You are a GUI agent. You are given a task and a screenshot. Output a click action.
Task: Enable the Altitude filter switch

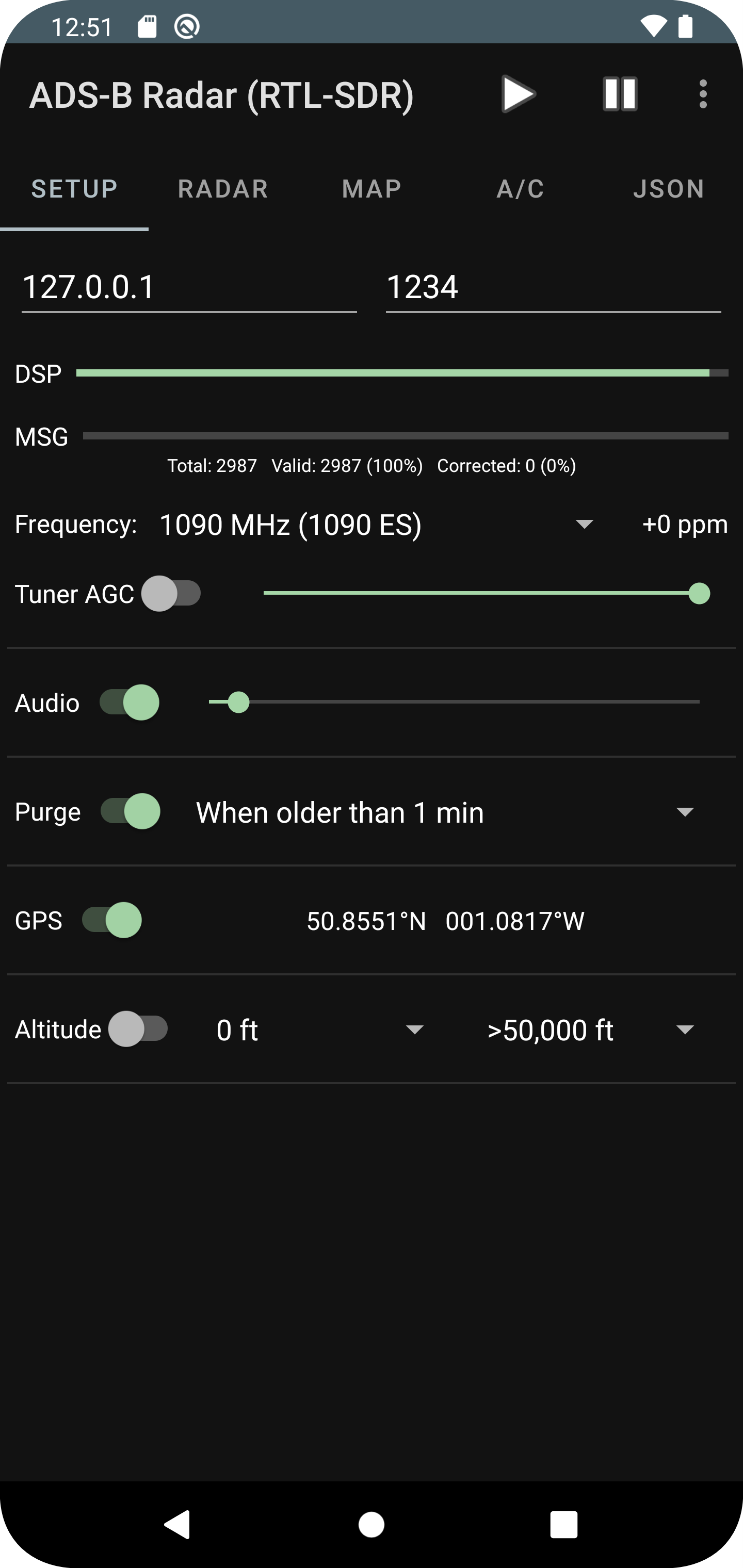coord(138,1030)
